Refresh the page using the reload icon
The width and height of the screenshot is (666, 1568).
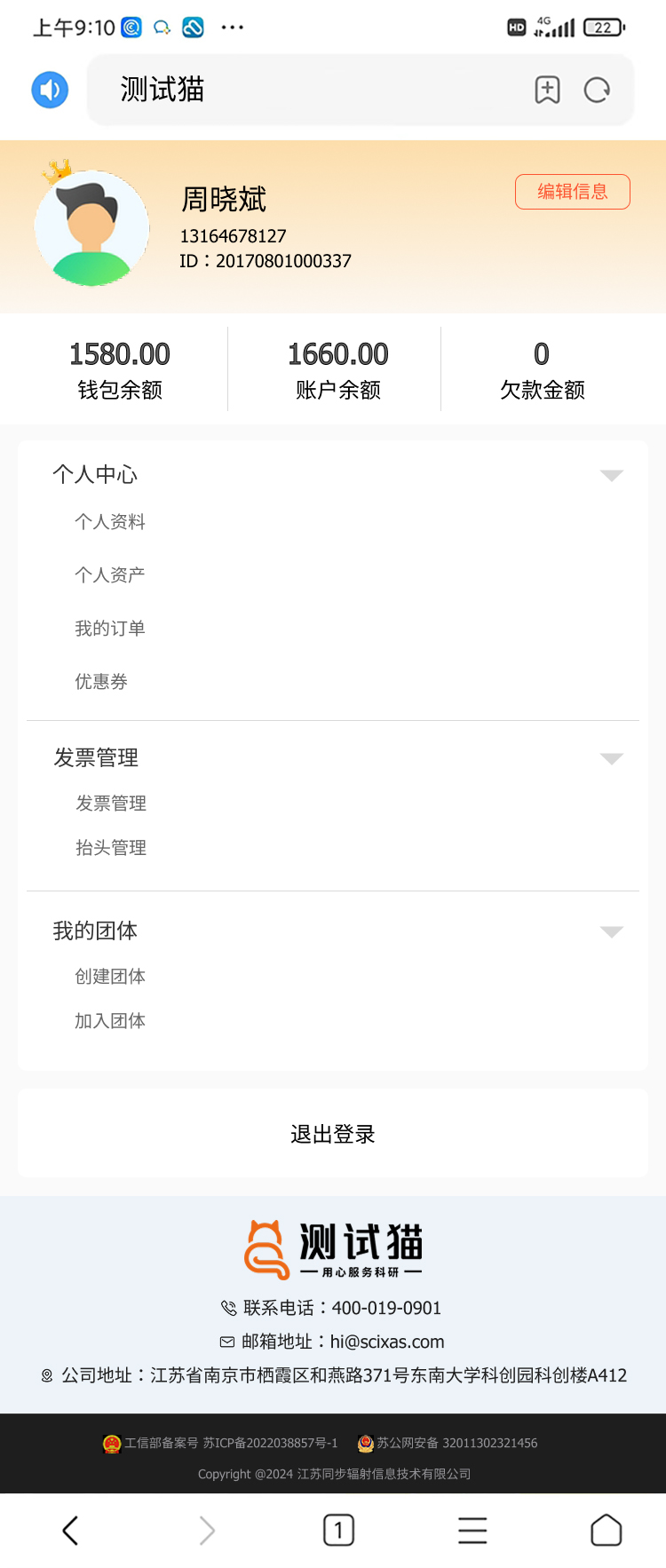click(597, 90)
